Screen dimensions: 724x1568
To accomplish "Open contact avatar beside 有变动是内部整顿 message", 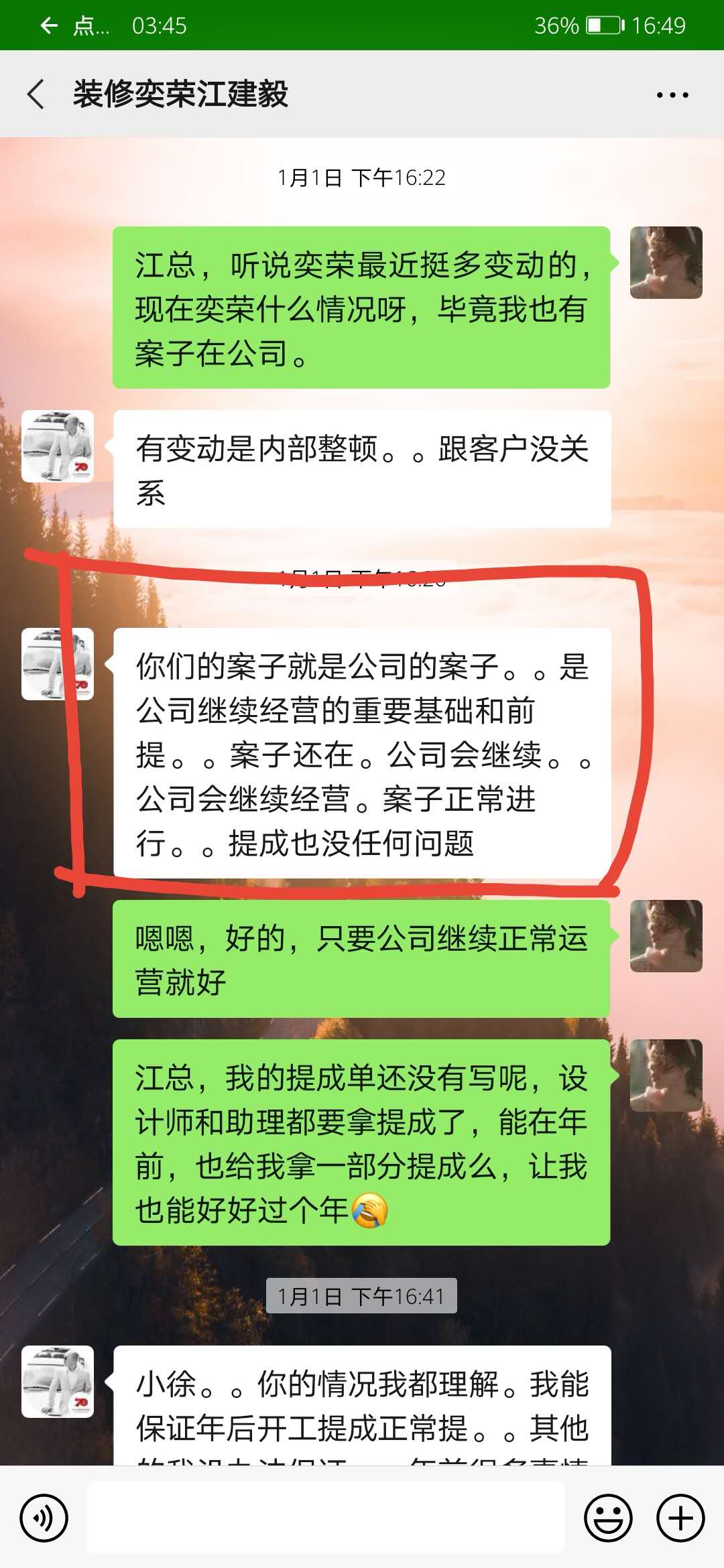I will [x=58, y=446].
